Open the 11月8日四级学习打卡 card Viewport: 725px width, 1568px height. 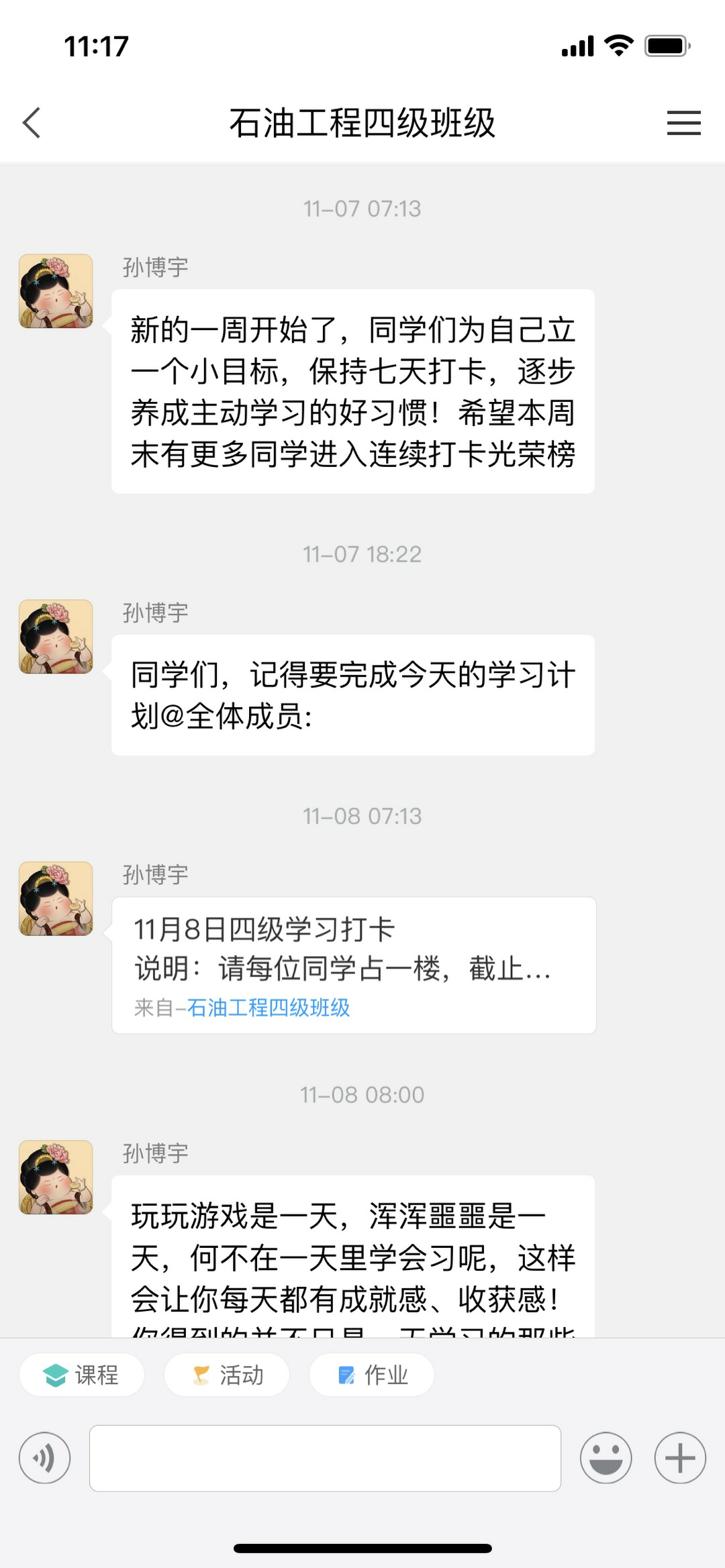353,949
